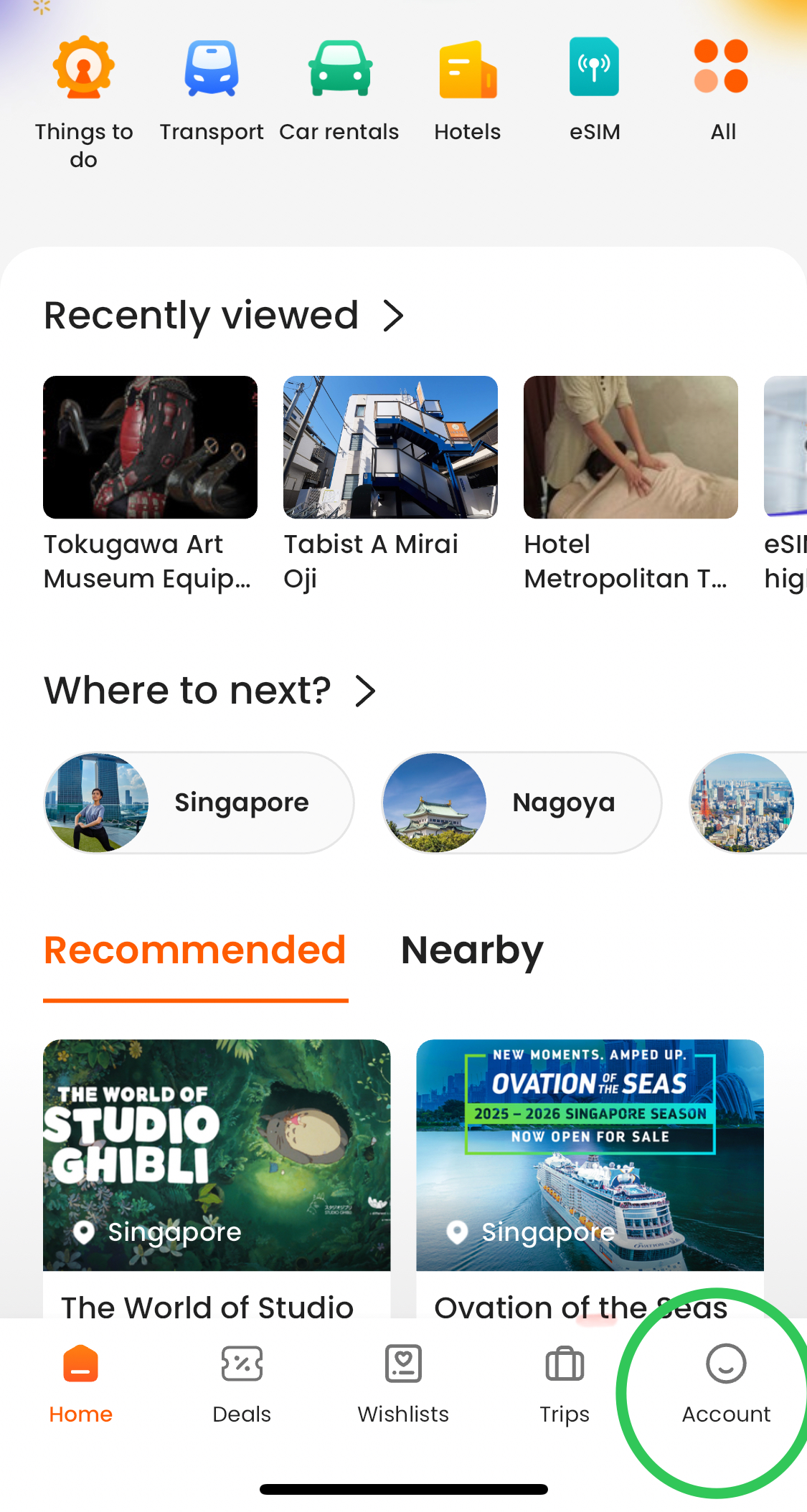Select the Singapore destination chip
The width and height of the screenshot is (807, 1512).
(199, 803)
